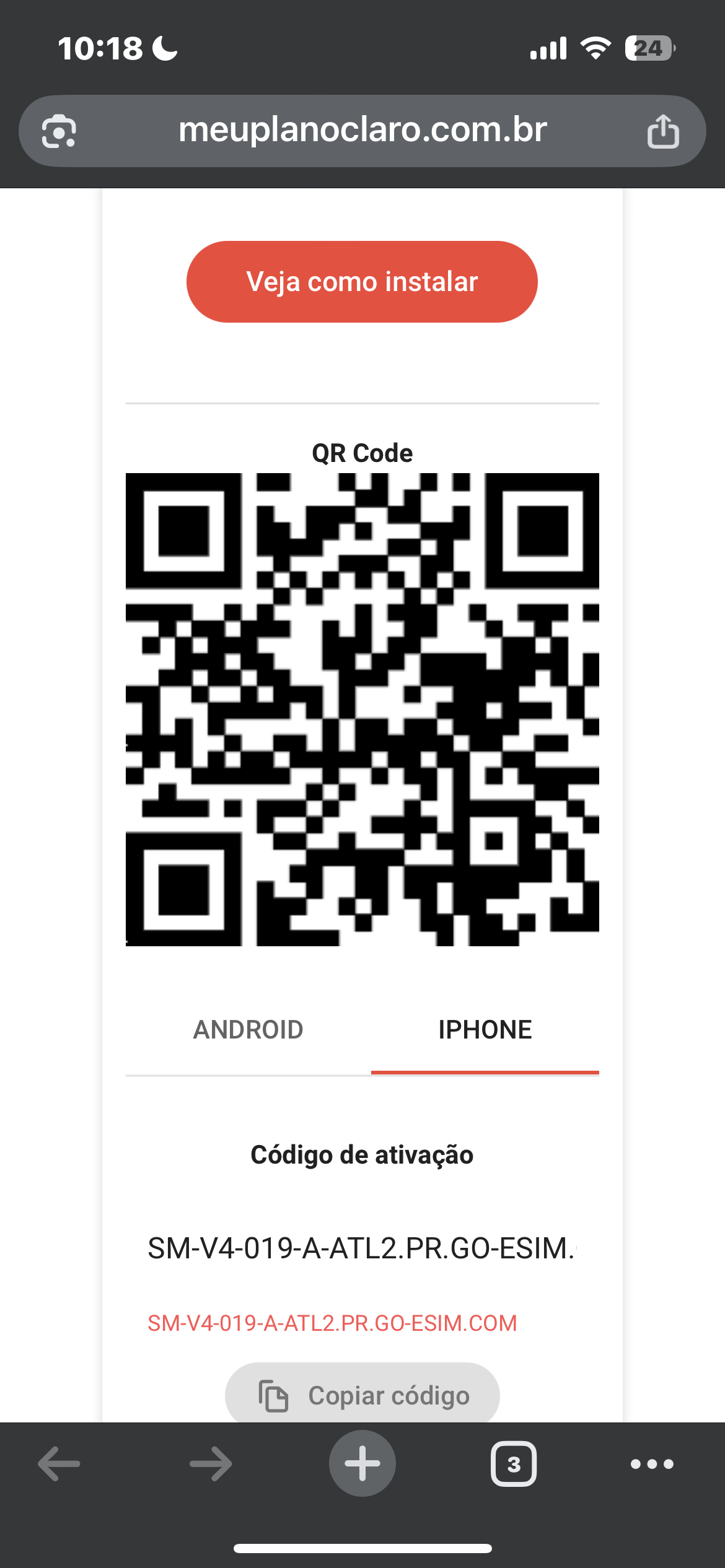Tap the Veja como instalar button

[x=362, y=282]
